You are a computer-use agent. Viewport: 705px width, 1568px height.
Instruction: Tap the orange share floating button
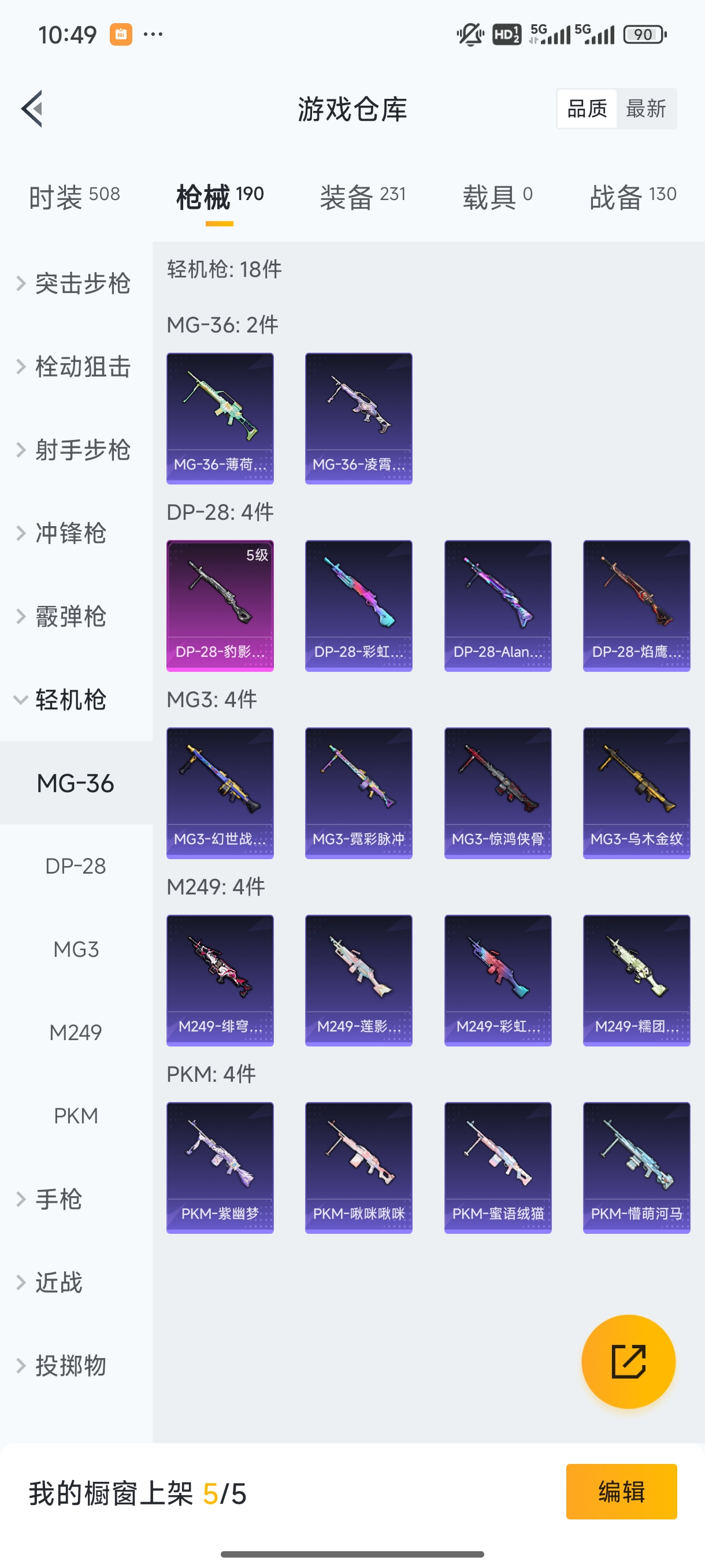[x=628, y=1362]
